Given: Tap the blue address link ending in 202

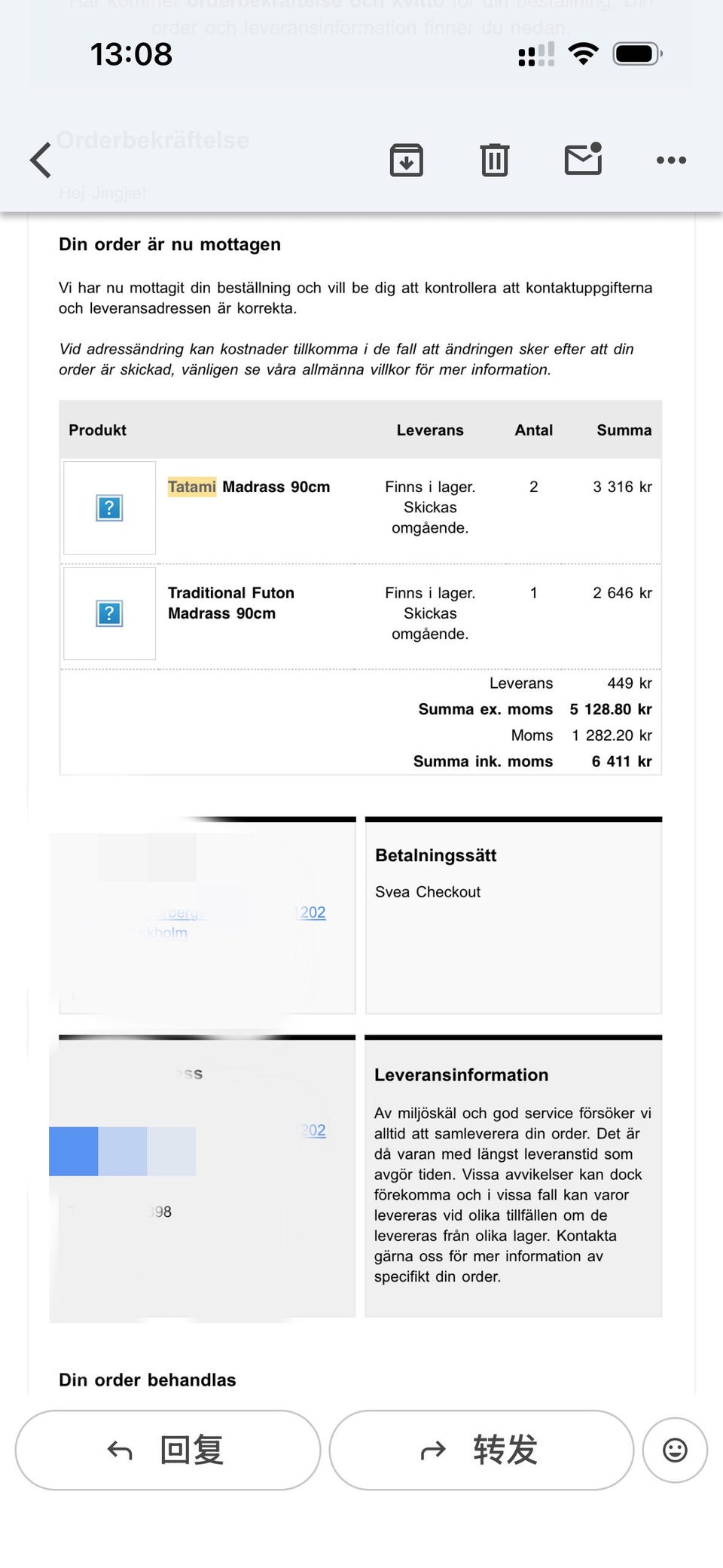Looking at the screenshot, I should pos(310,912).
